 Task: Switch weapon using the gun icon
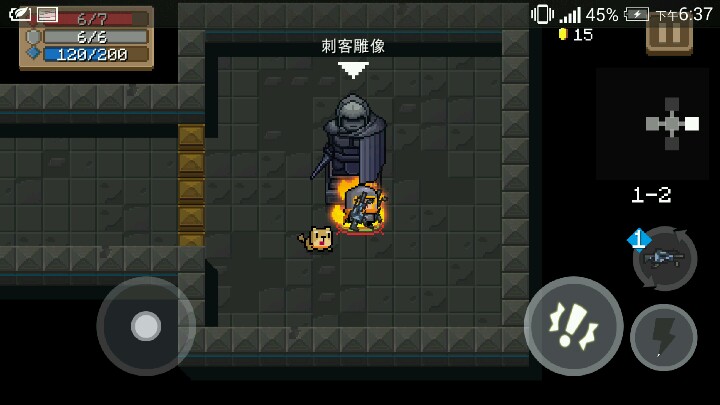coord(664,258)
